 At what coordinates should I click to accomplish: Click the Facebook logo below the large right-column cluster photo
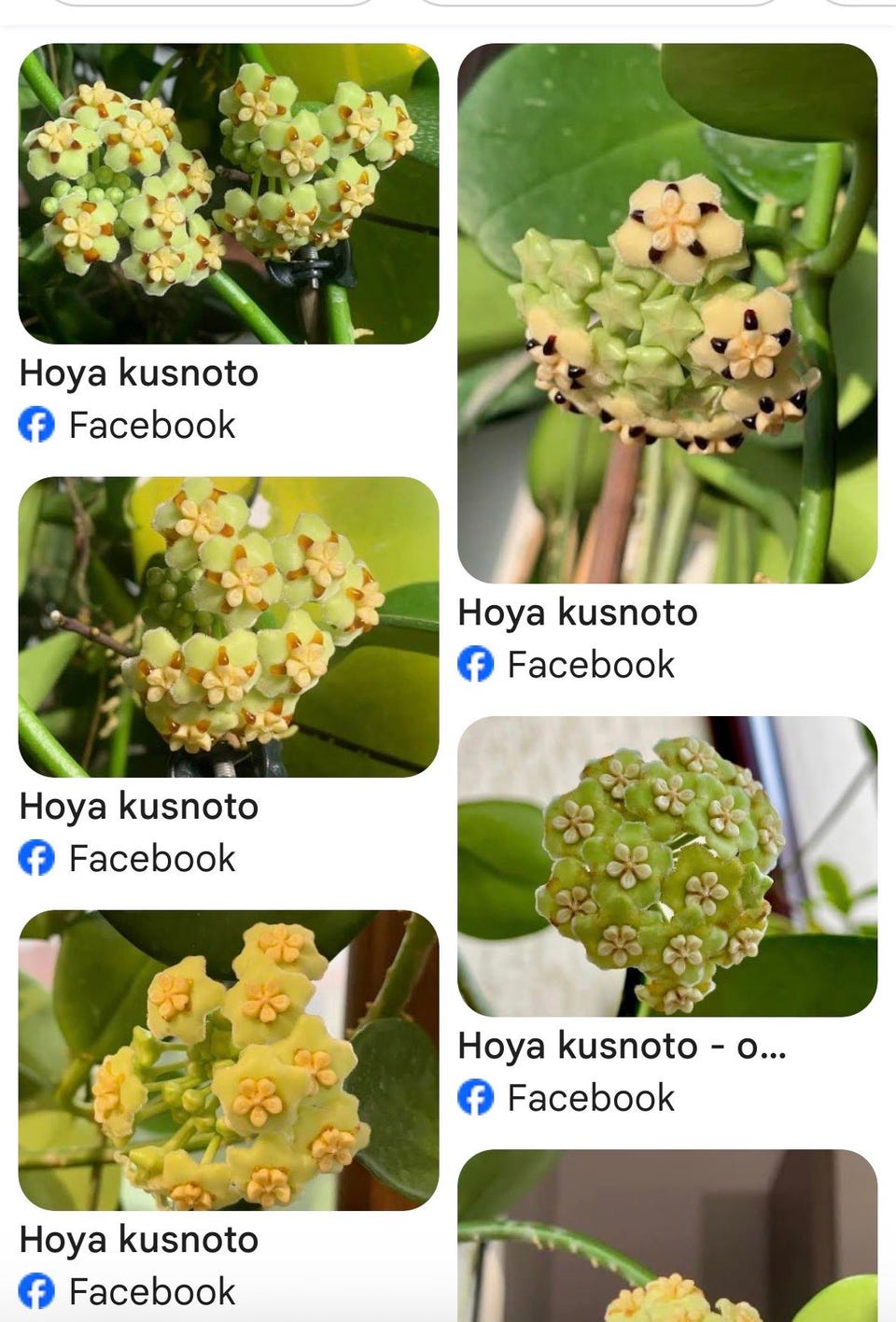point(477,664)
